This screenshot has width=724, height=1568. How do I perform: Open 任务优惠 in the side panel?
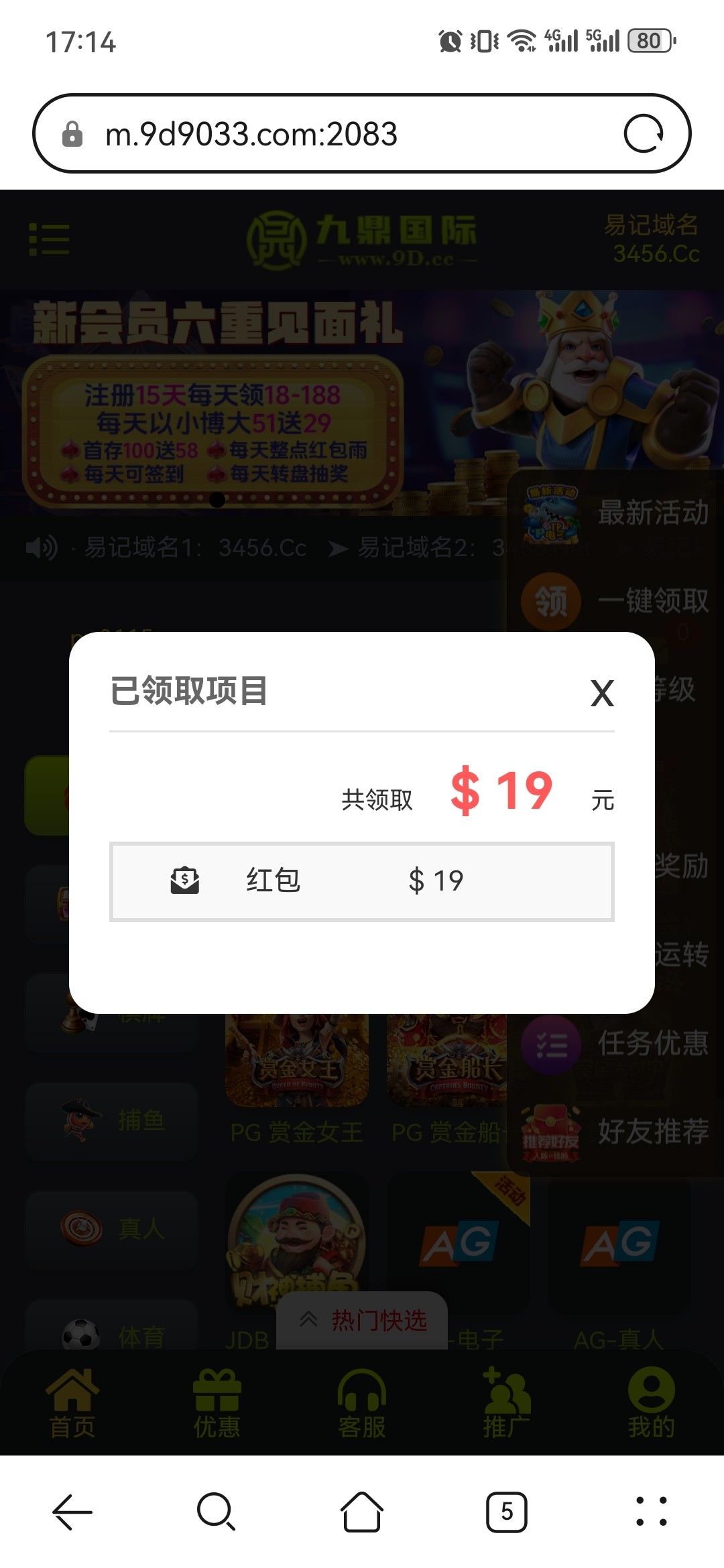[617, 1044]
